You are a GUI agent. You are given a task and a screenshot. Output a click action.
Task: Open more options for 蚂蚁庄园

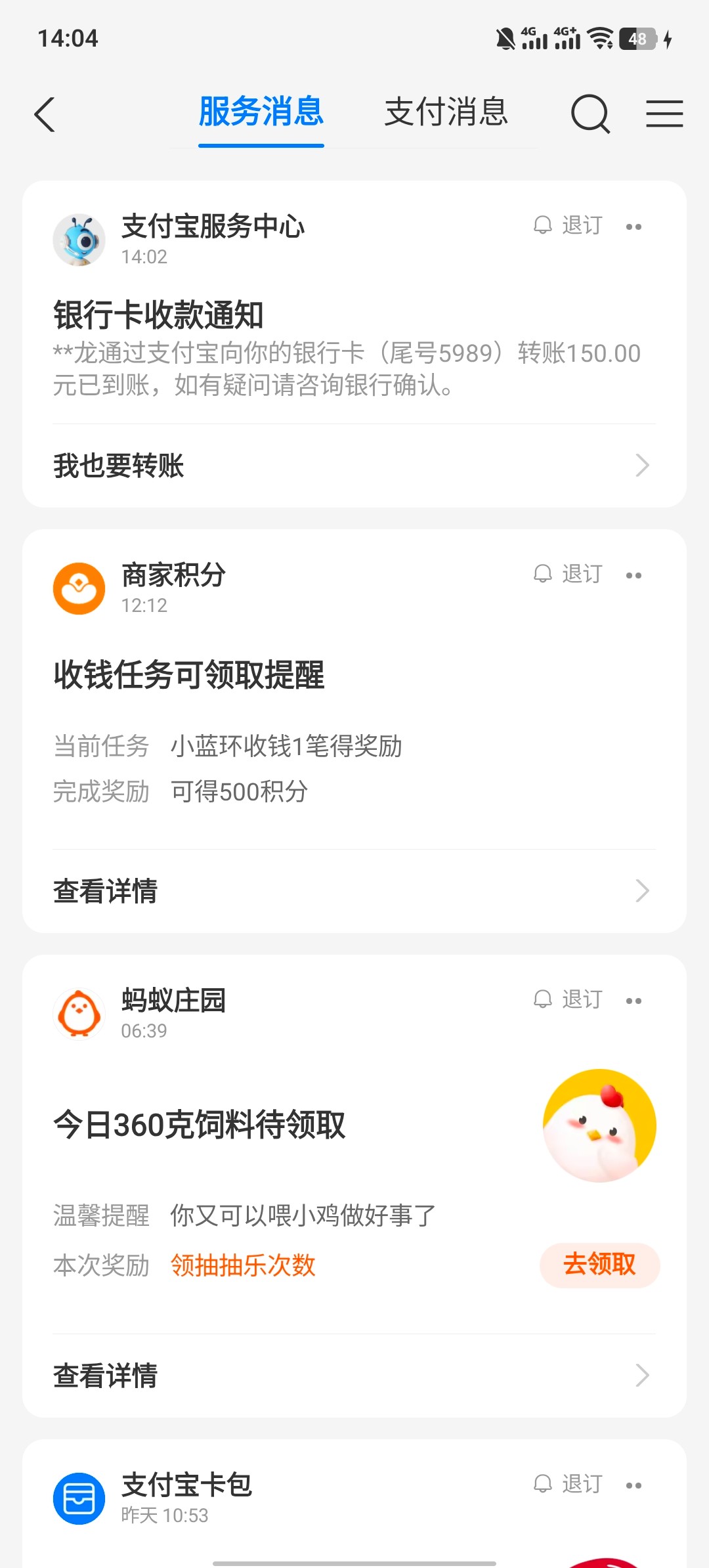click(x=634, y=1001)
